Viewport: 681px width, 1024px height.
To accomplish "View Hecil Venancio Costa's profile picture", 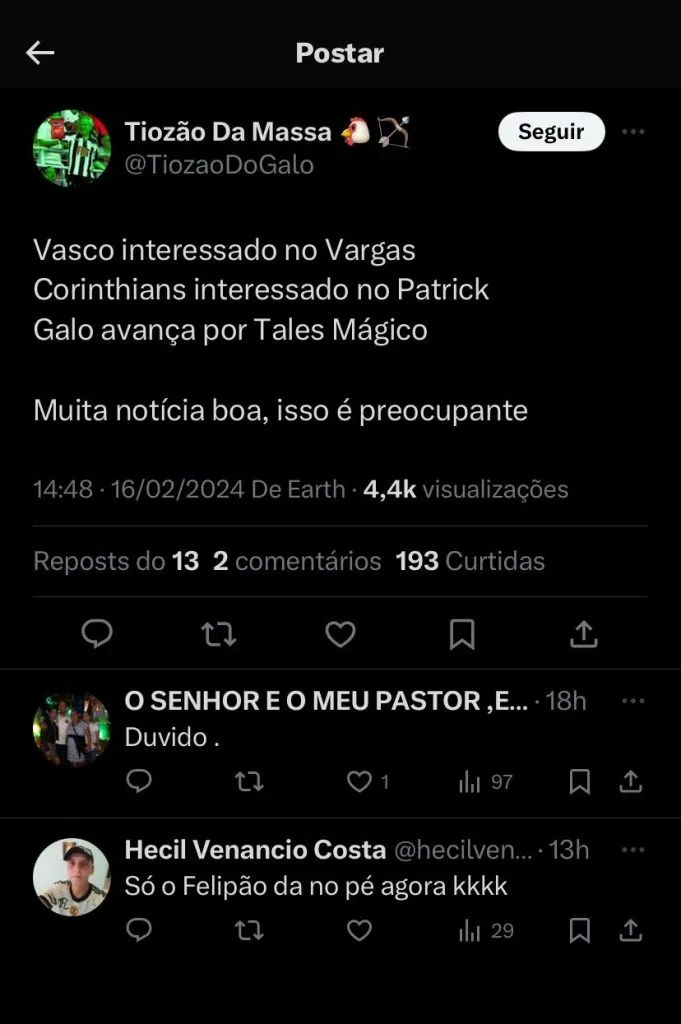I will (72, 877).
